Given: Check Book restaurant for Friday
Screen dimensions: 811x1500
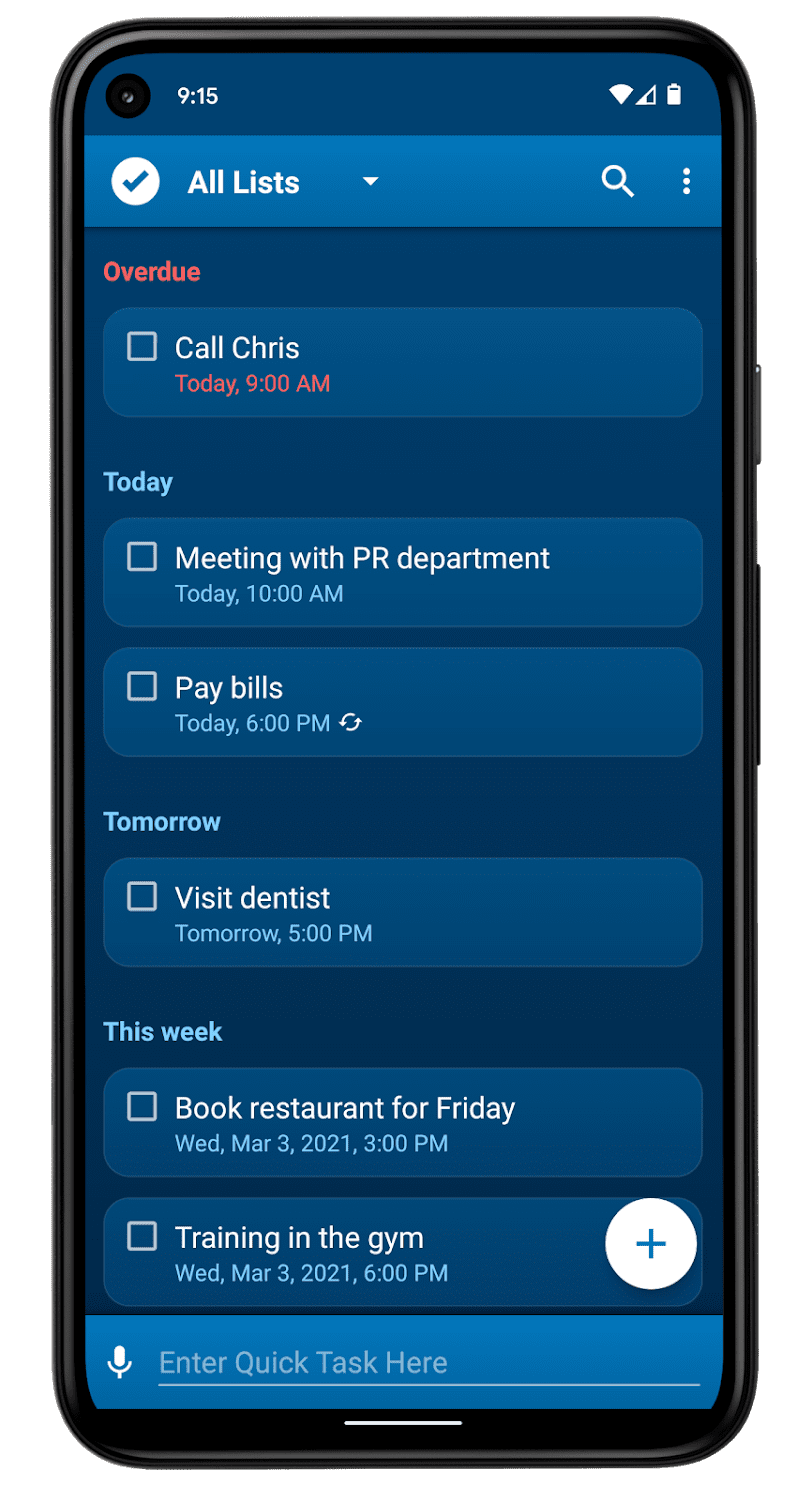Looking at the screenshot, I should [x=142, y=1107].
